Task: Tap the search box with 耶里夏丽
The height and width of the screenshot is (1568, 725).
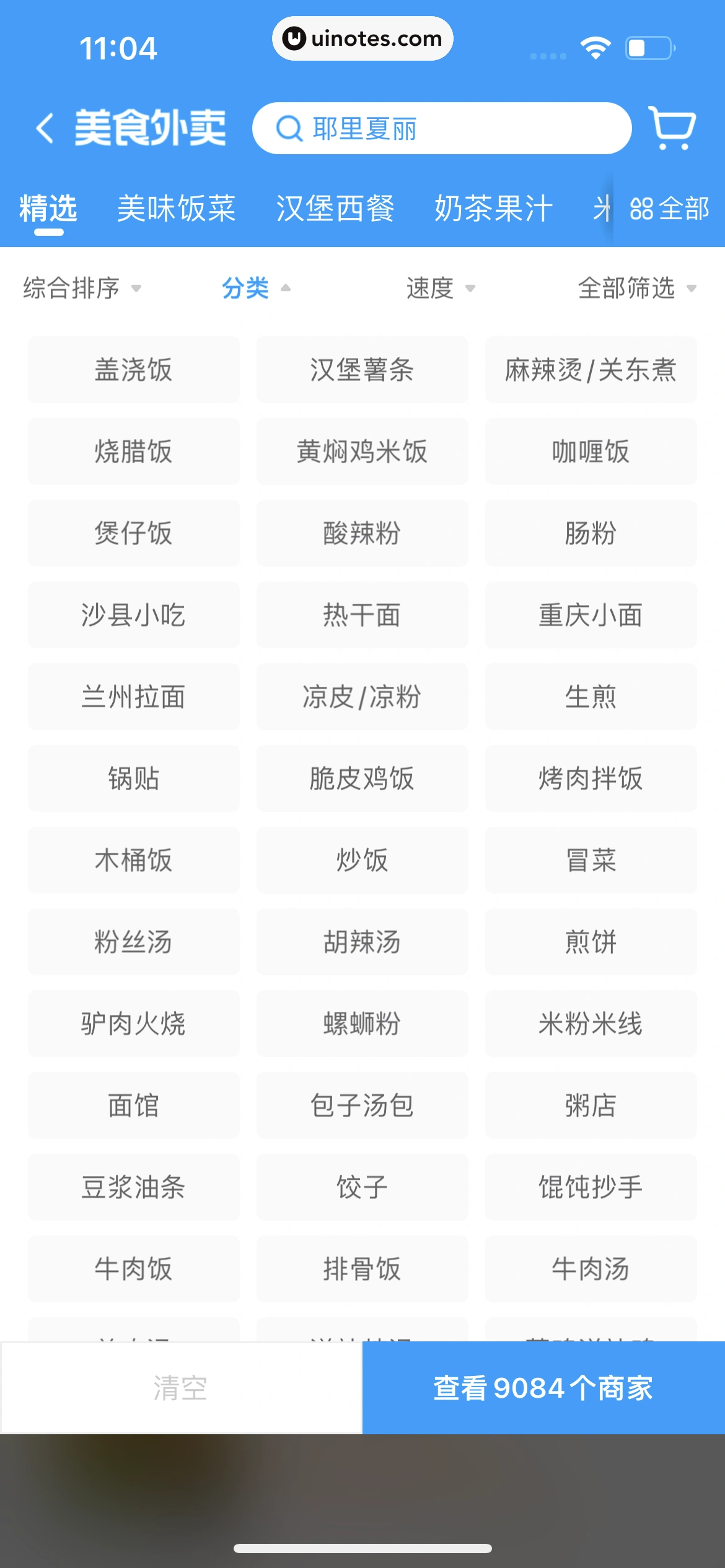Action: tap(441, 128)
